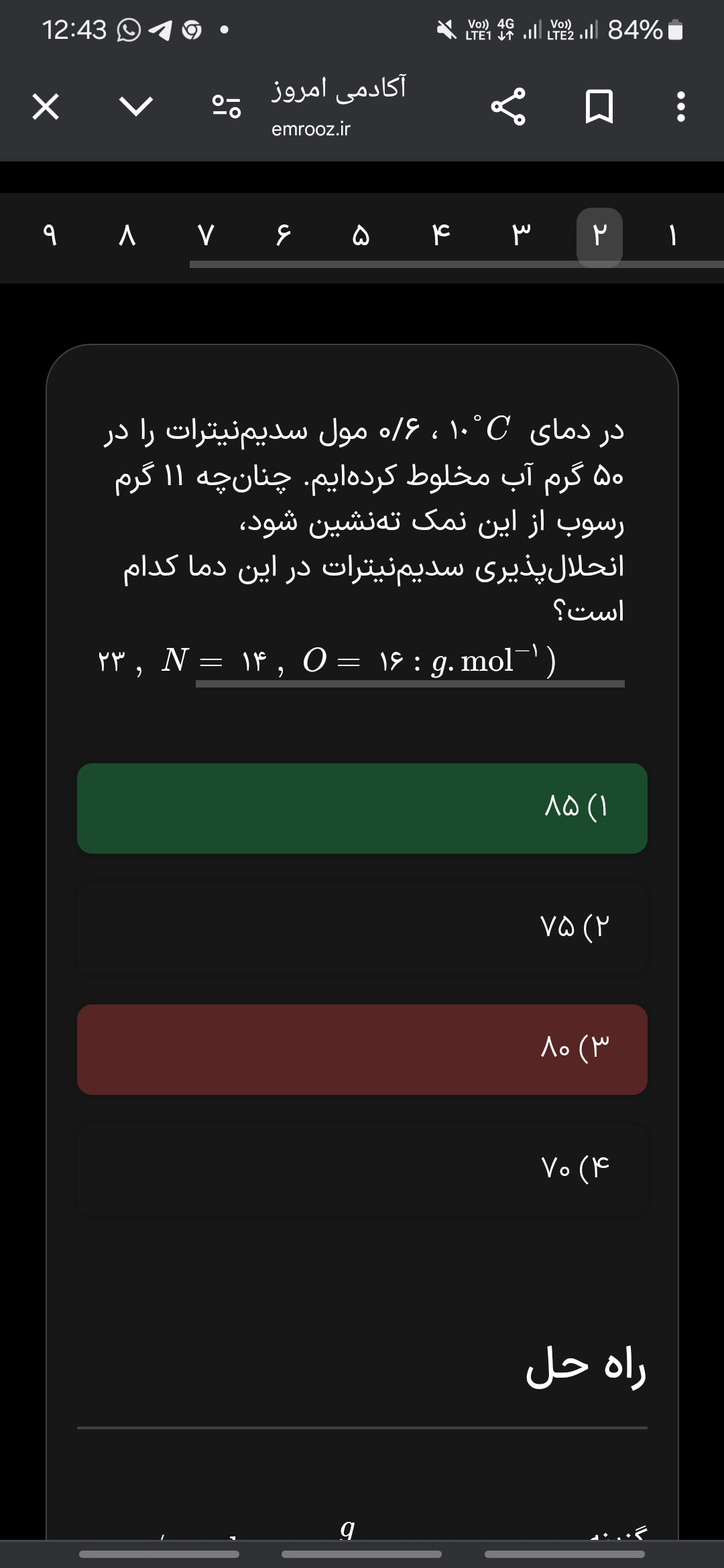Go to question ۶
Screen dimensions: 724x1568
click(282, 236)
